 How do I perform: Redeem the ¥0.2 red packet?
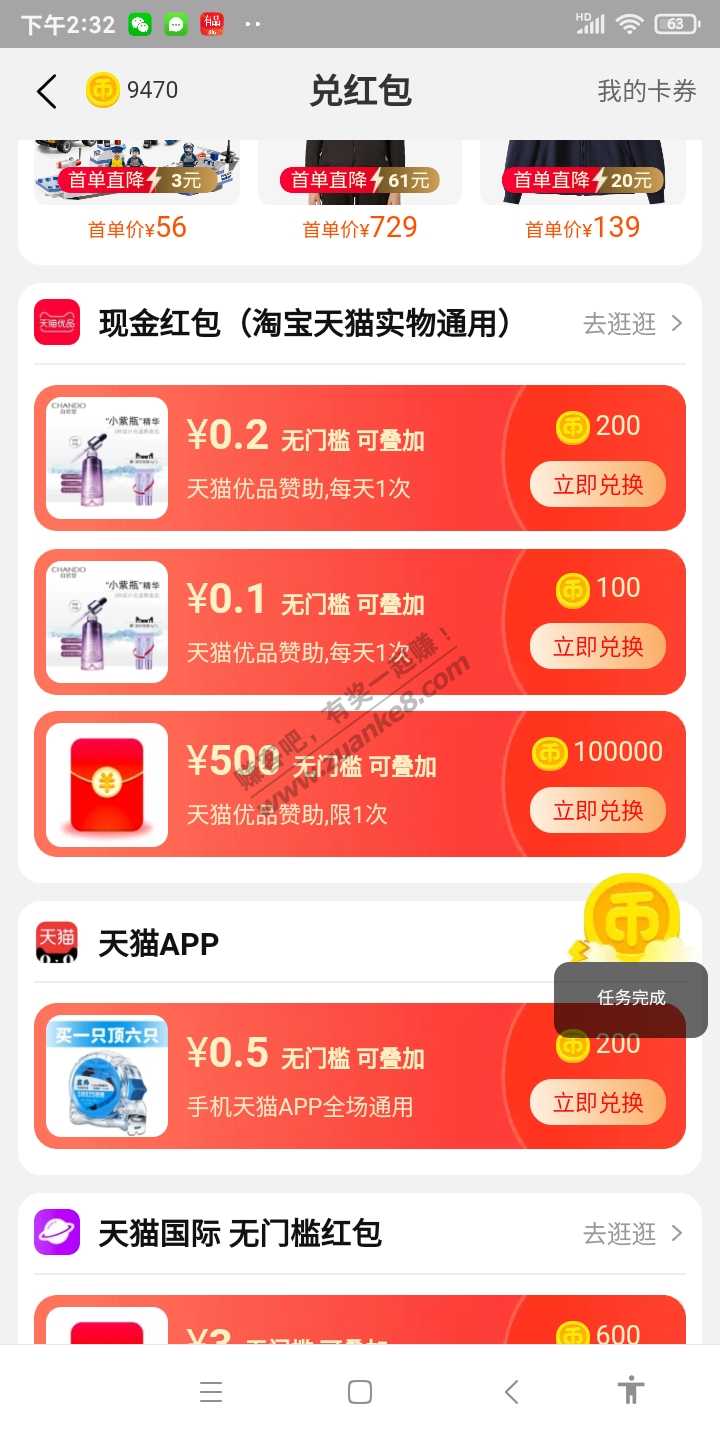point(598,485)
